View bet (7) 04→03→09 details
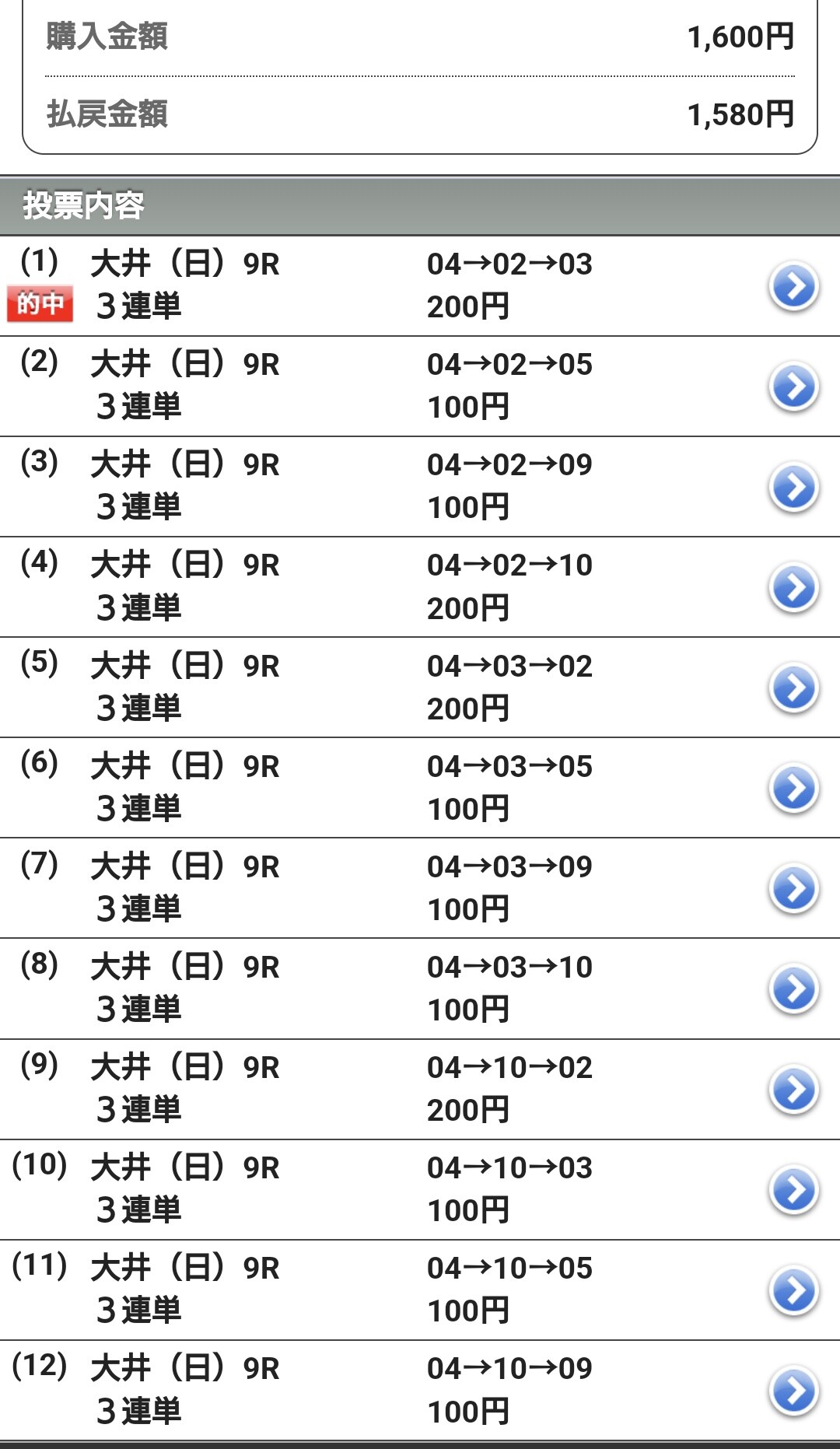840x1449 pixels. coord(420,887)
